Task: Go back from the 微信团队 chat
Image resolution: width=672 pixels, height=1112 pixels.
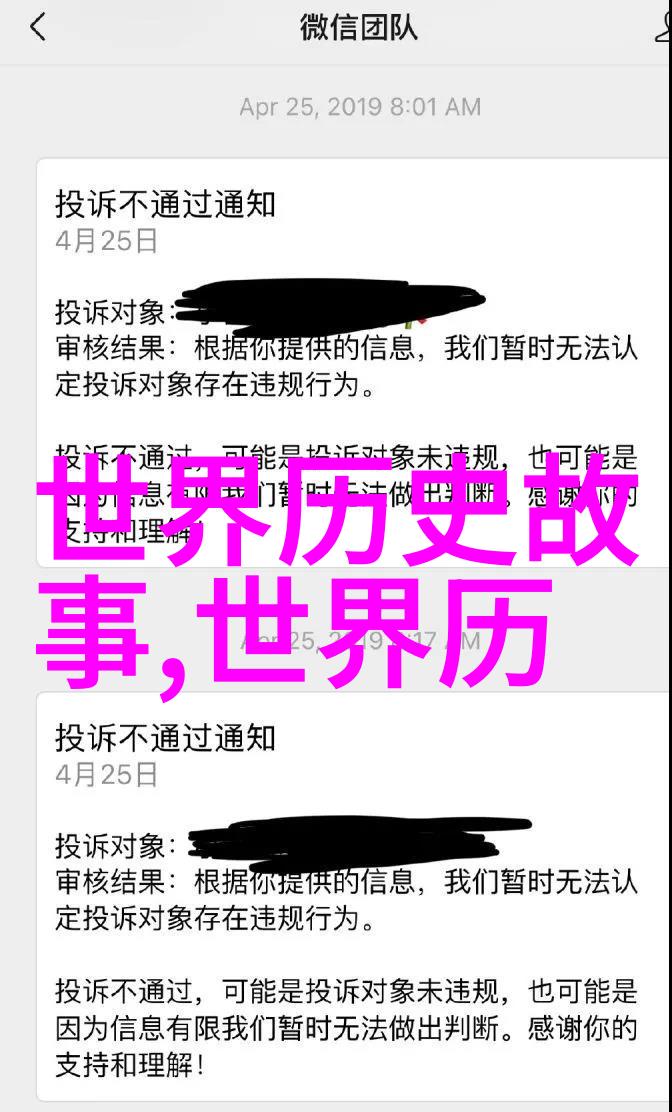Action: pyautogui.click(x=37, y=27)
